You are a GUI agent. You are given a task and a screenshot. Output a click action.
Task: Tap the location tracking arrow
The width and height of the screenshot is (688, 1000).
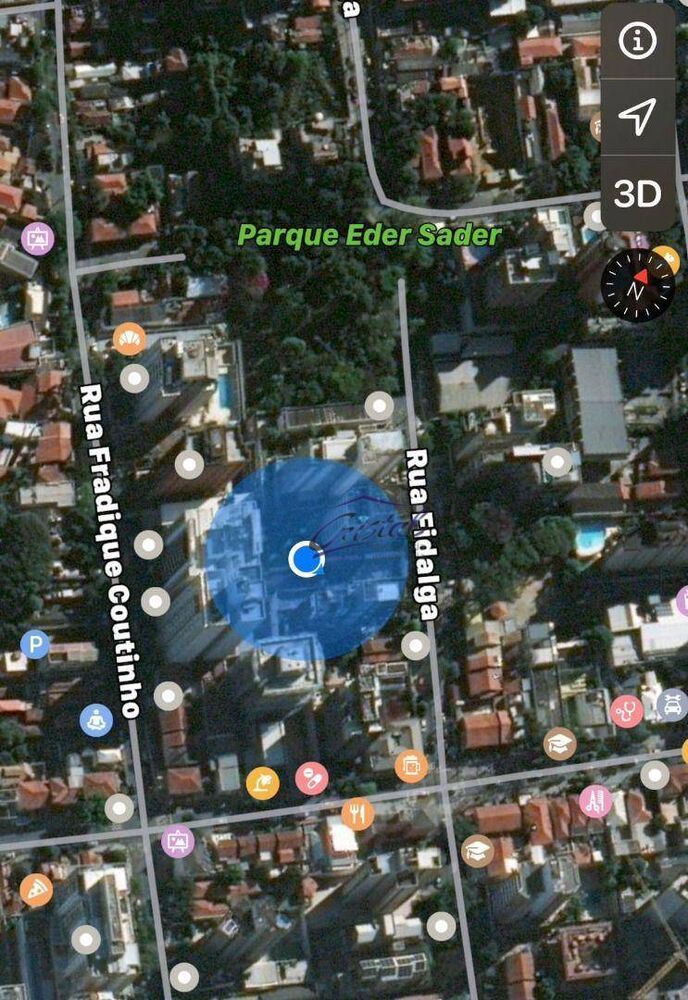(x=637, y=117)
